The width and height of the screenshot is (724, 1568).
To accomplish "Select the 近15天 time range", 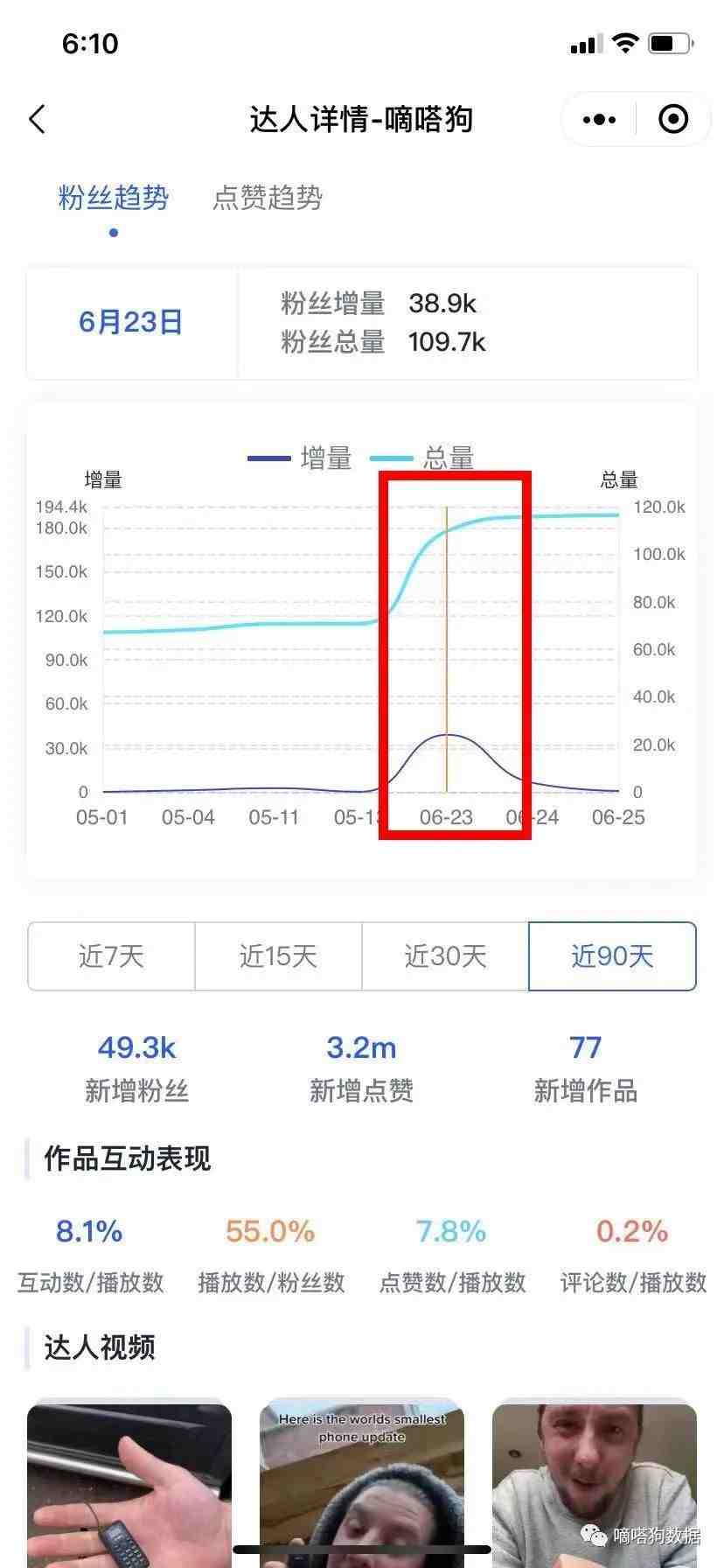I will [x=278, y=955].
